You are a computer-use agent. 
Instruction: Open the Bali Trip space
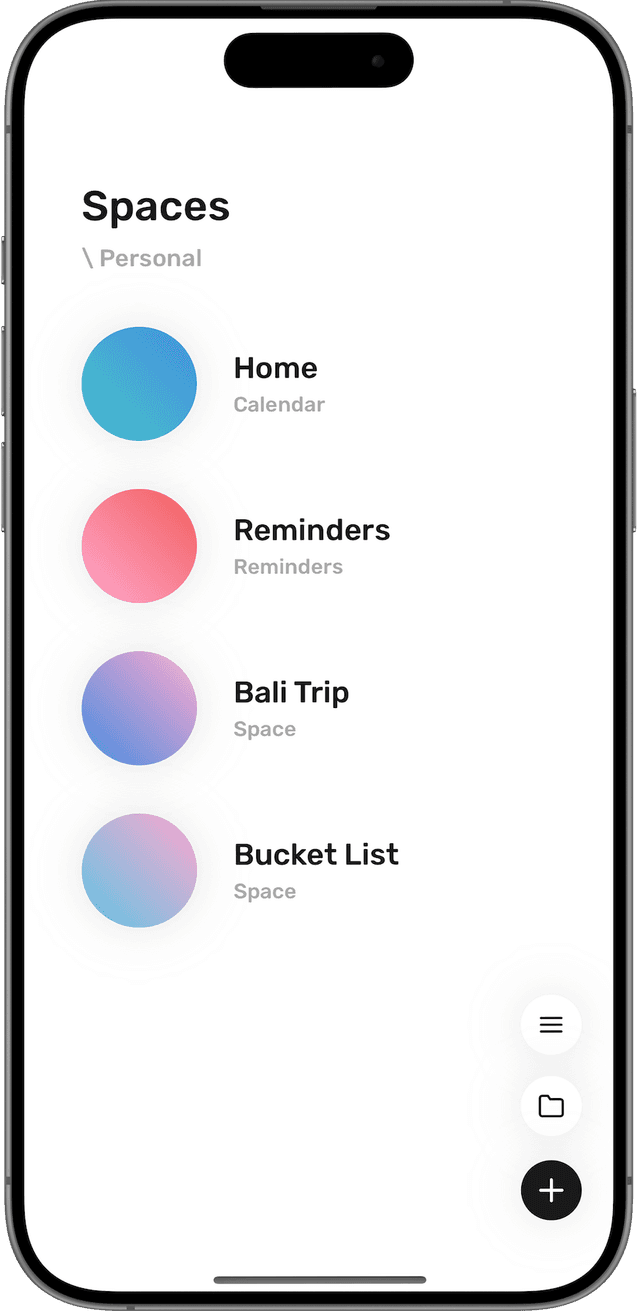139,708
